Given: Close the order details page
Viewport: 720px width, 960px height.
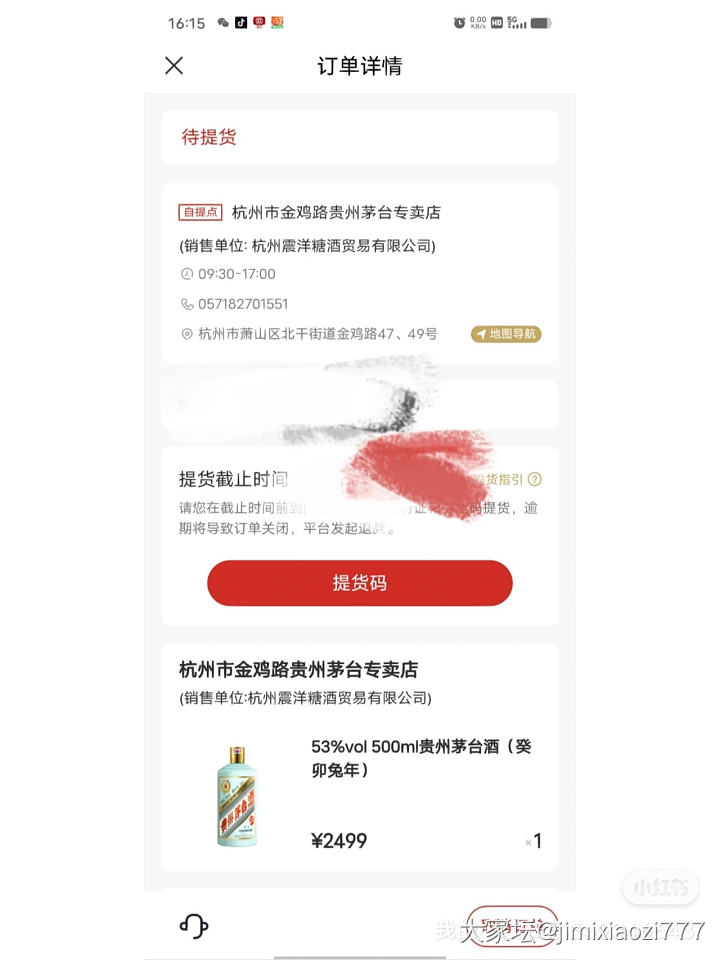Looking at the screenshot, I should (x=174, y=66).
